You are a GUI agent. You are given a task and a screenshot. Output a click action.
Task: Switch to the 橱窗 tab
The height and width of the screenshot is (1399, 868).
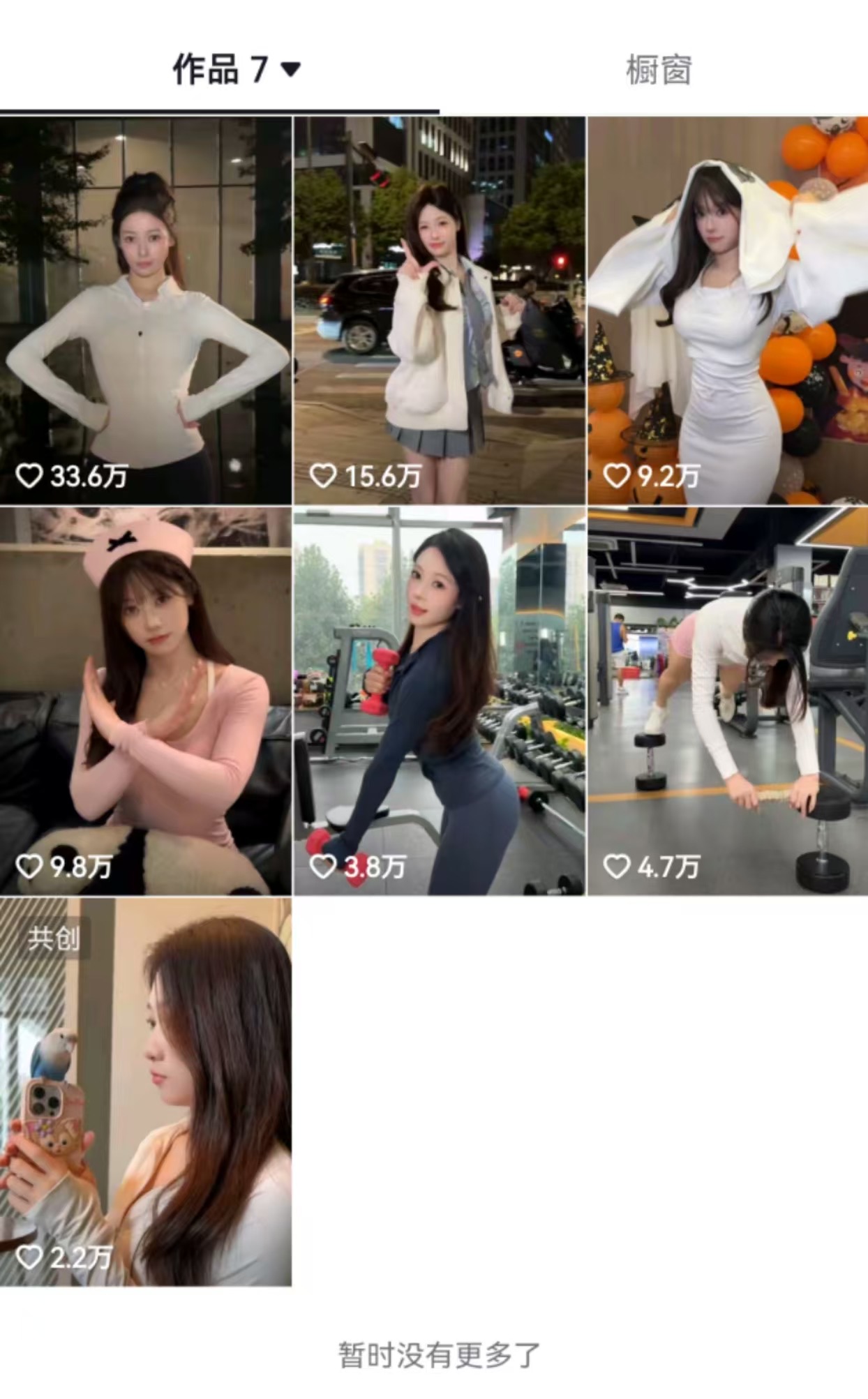[658, 70]
